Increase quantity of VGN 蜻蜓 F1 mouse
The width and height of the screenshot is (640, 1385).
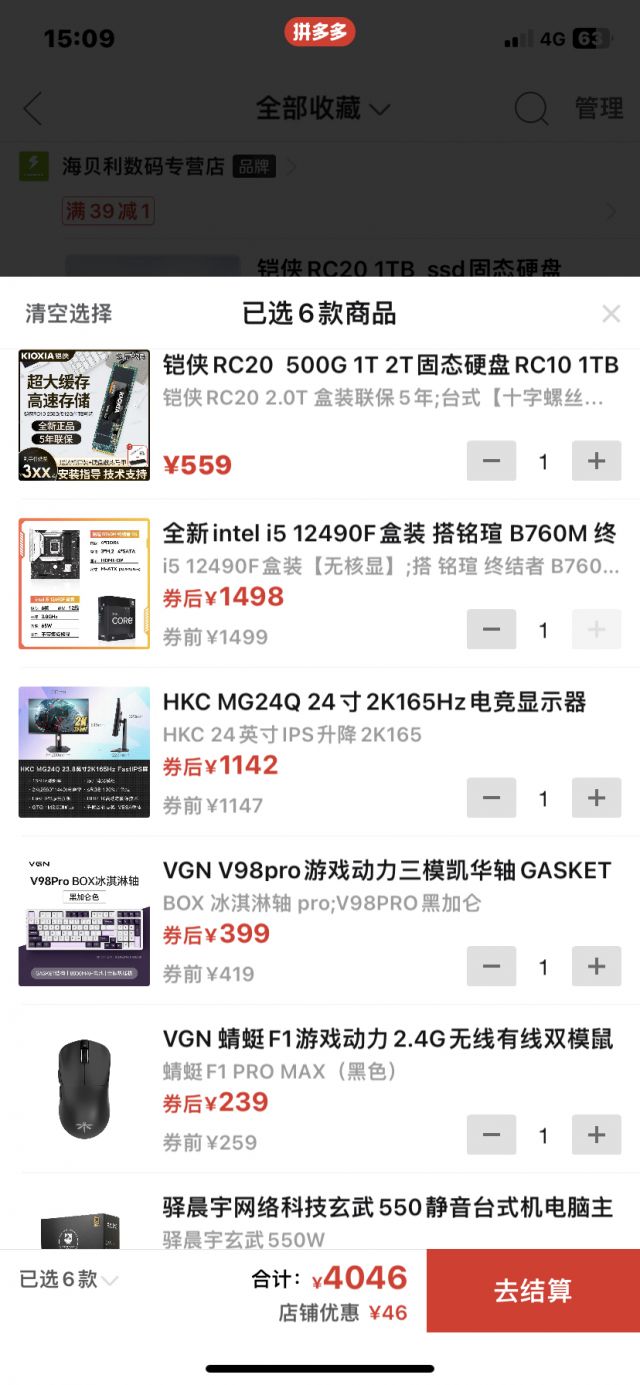[x=596, y=1135]
